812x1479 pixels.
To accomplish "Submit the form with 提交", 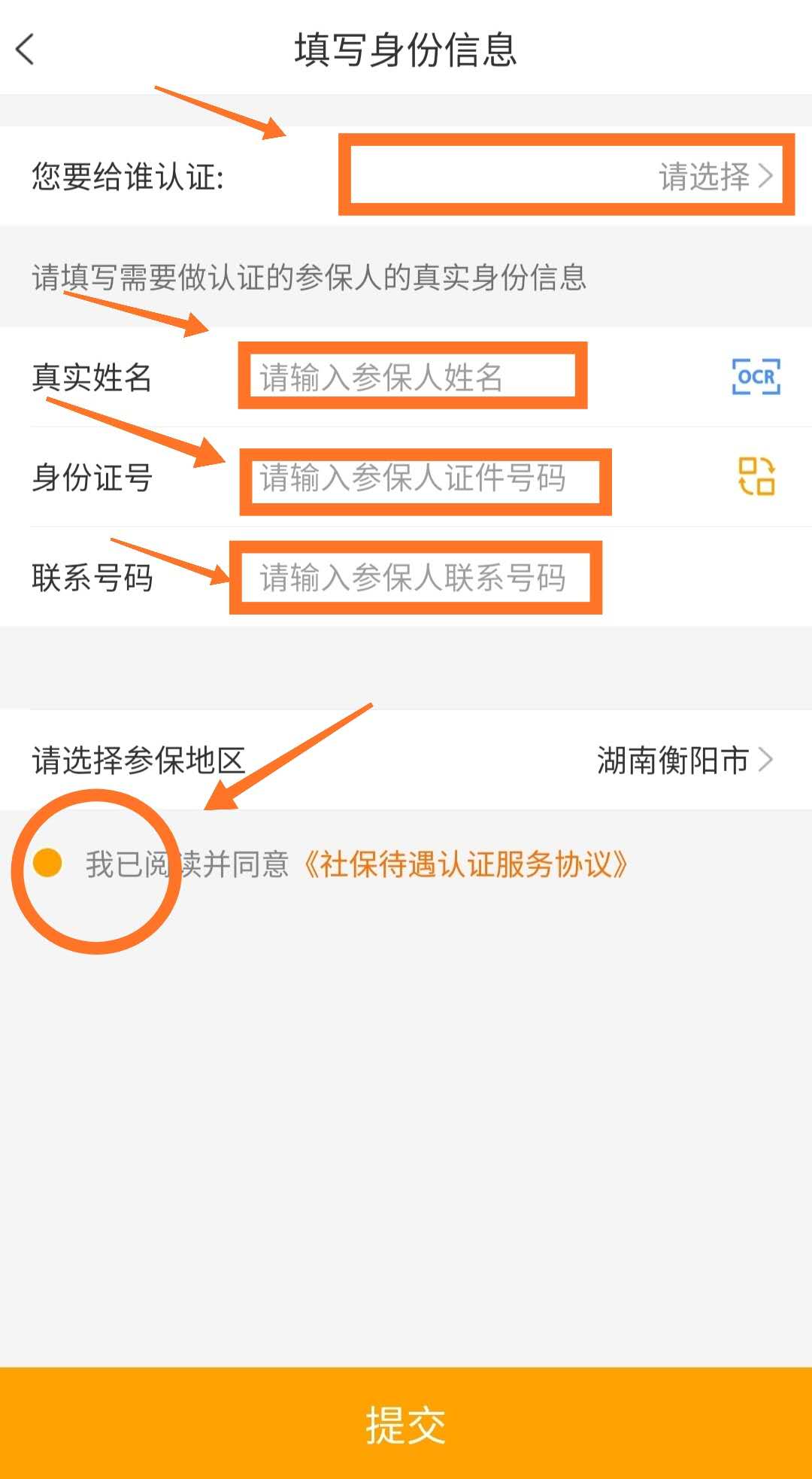I will (406, 1423).
